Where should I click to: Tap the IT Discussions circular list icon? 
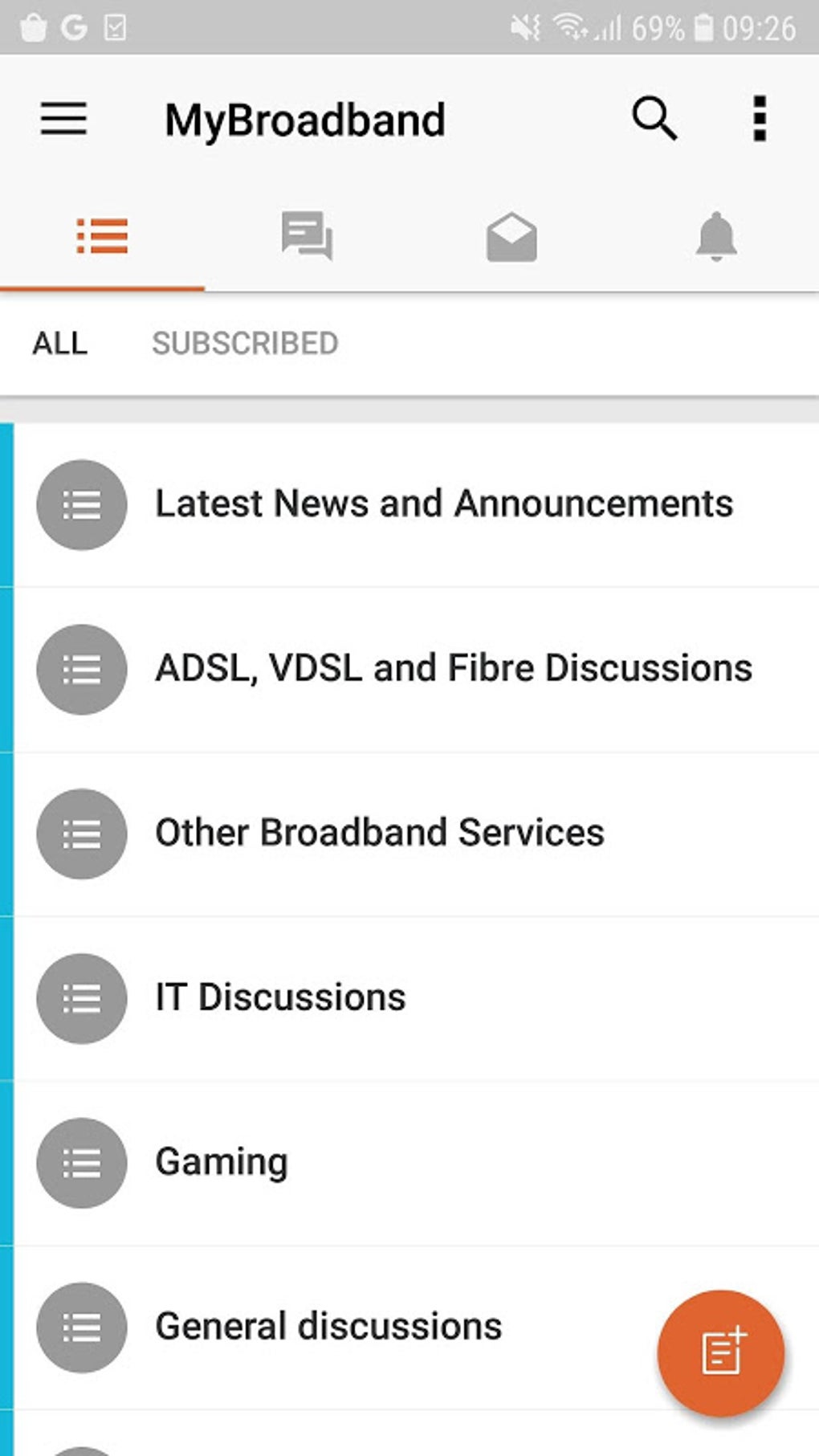pyautogui.click(x=81, y=999)
